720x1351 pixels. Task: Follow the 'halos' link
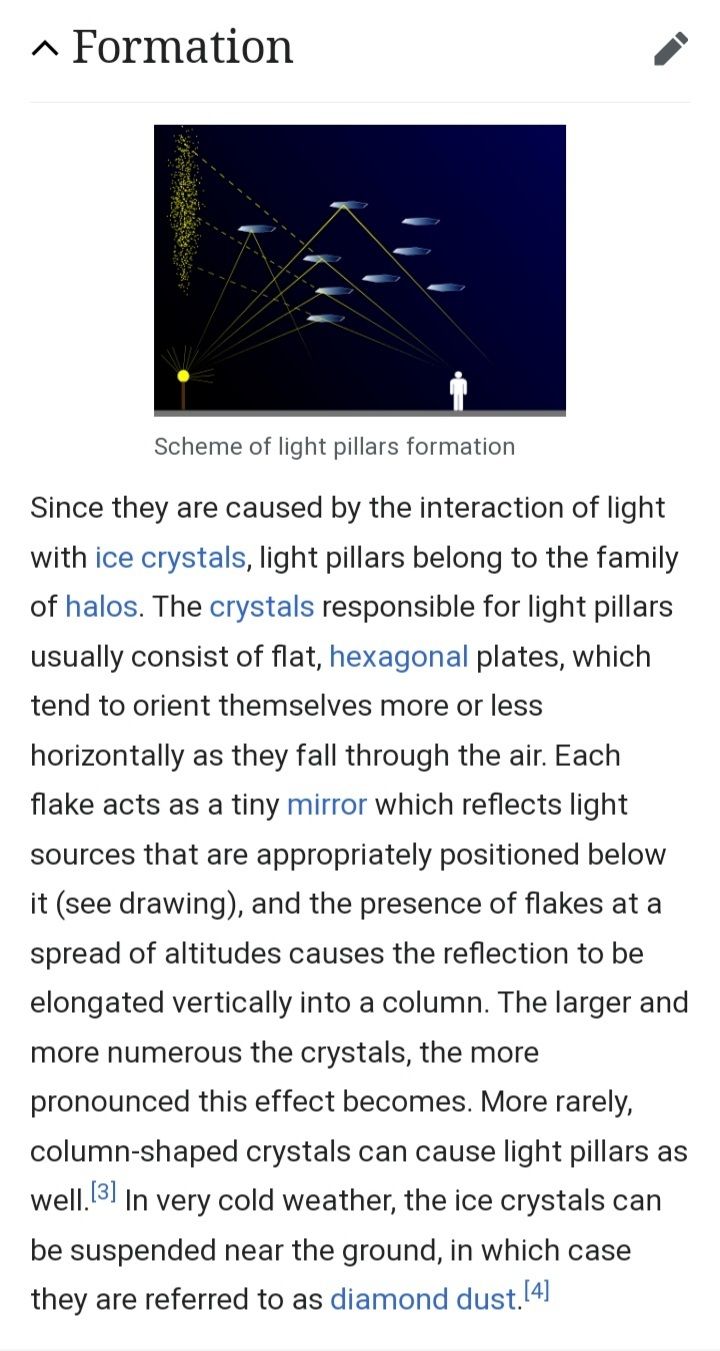[101, 607]
